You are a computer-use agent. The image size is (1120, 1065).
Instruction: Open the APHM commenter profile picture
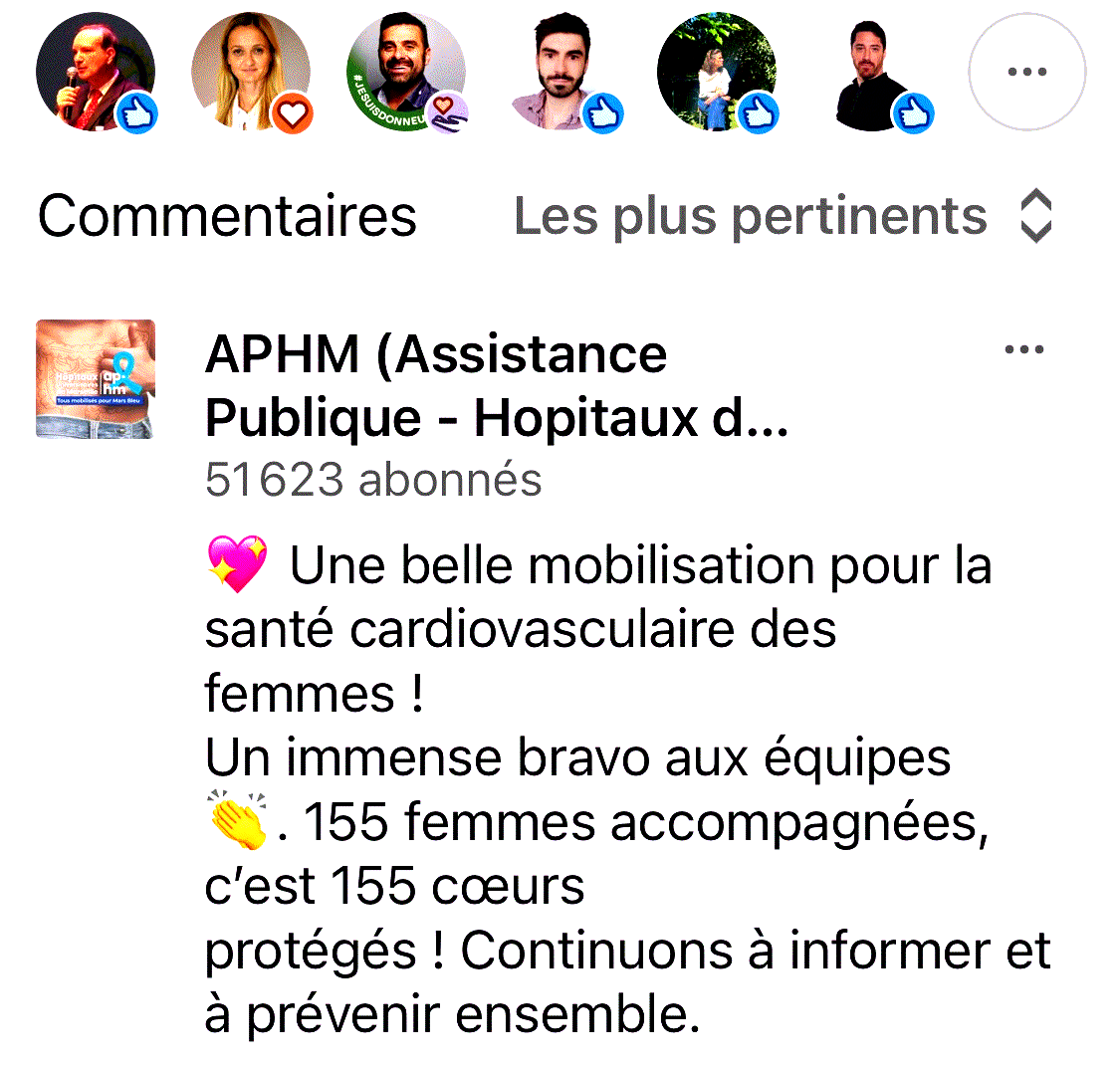pos(96,379)
